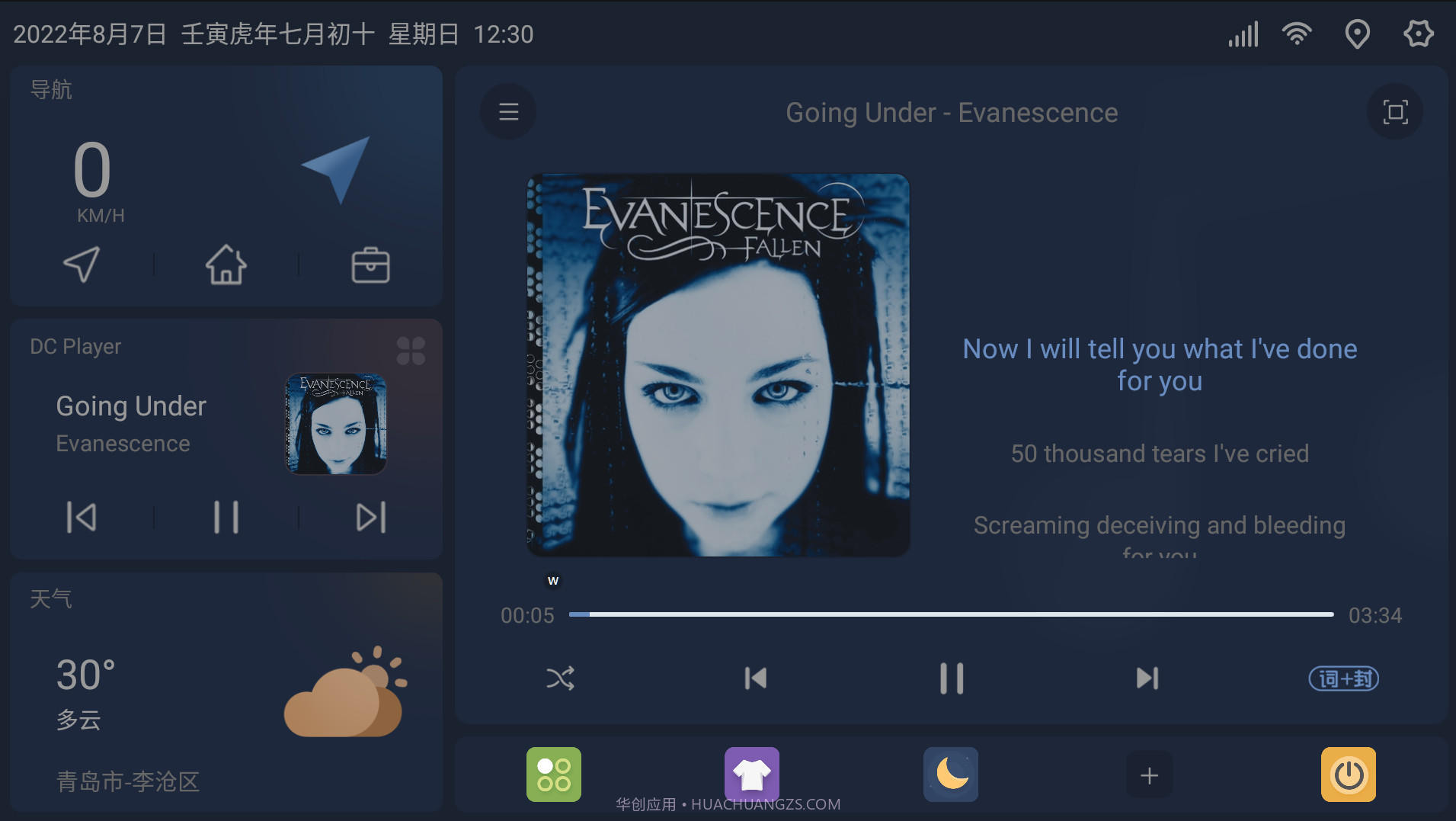Open the DC Player widget options icon
This screenshot has height=821, width=1456.
click(411, 351)
